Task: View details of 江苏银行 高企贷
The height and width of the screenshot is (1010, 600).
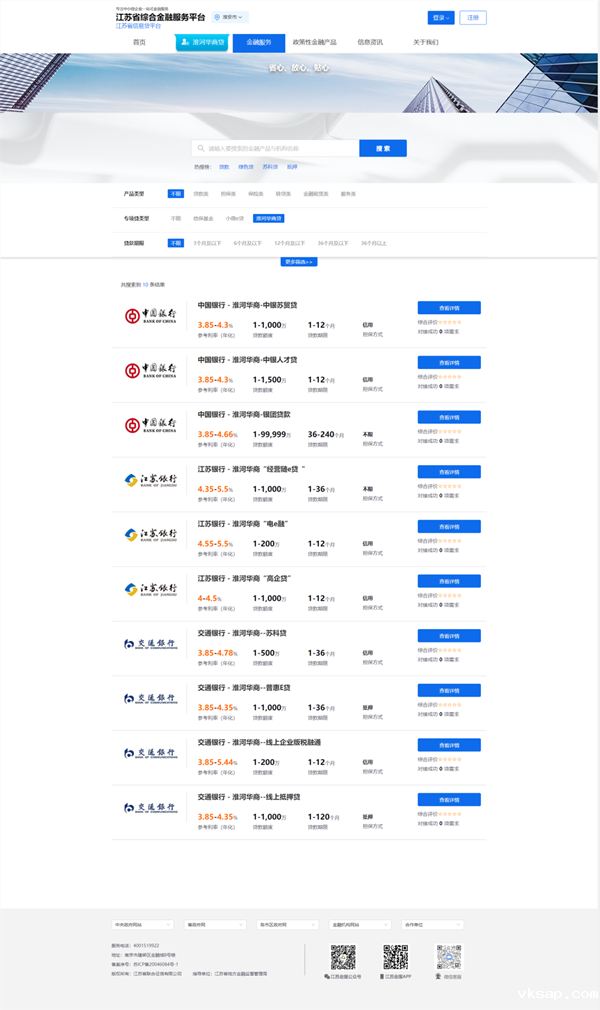Action: click(x=449, y=581)
